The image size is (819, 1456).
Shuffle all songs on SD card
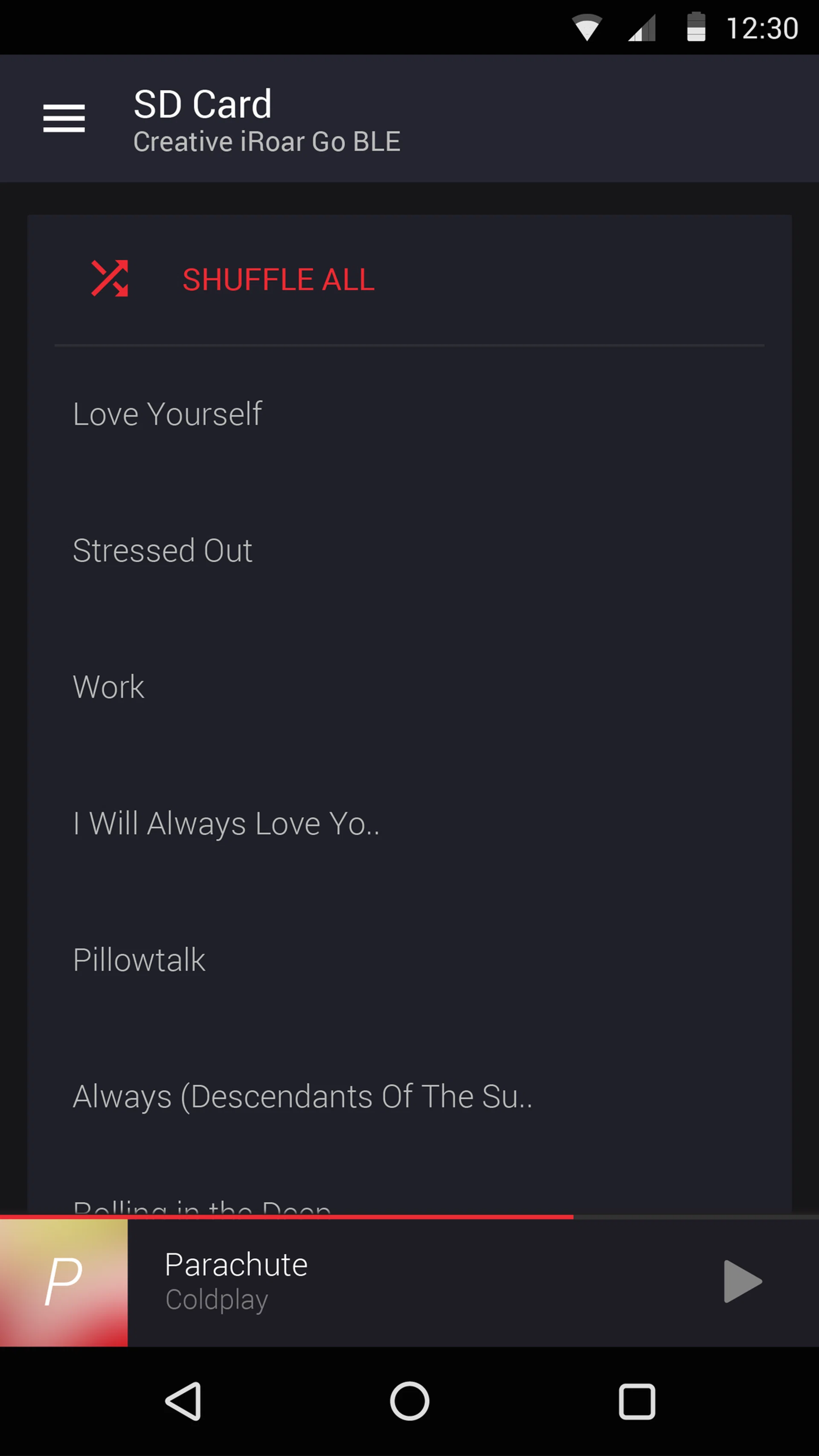click(278, 279)
